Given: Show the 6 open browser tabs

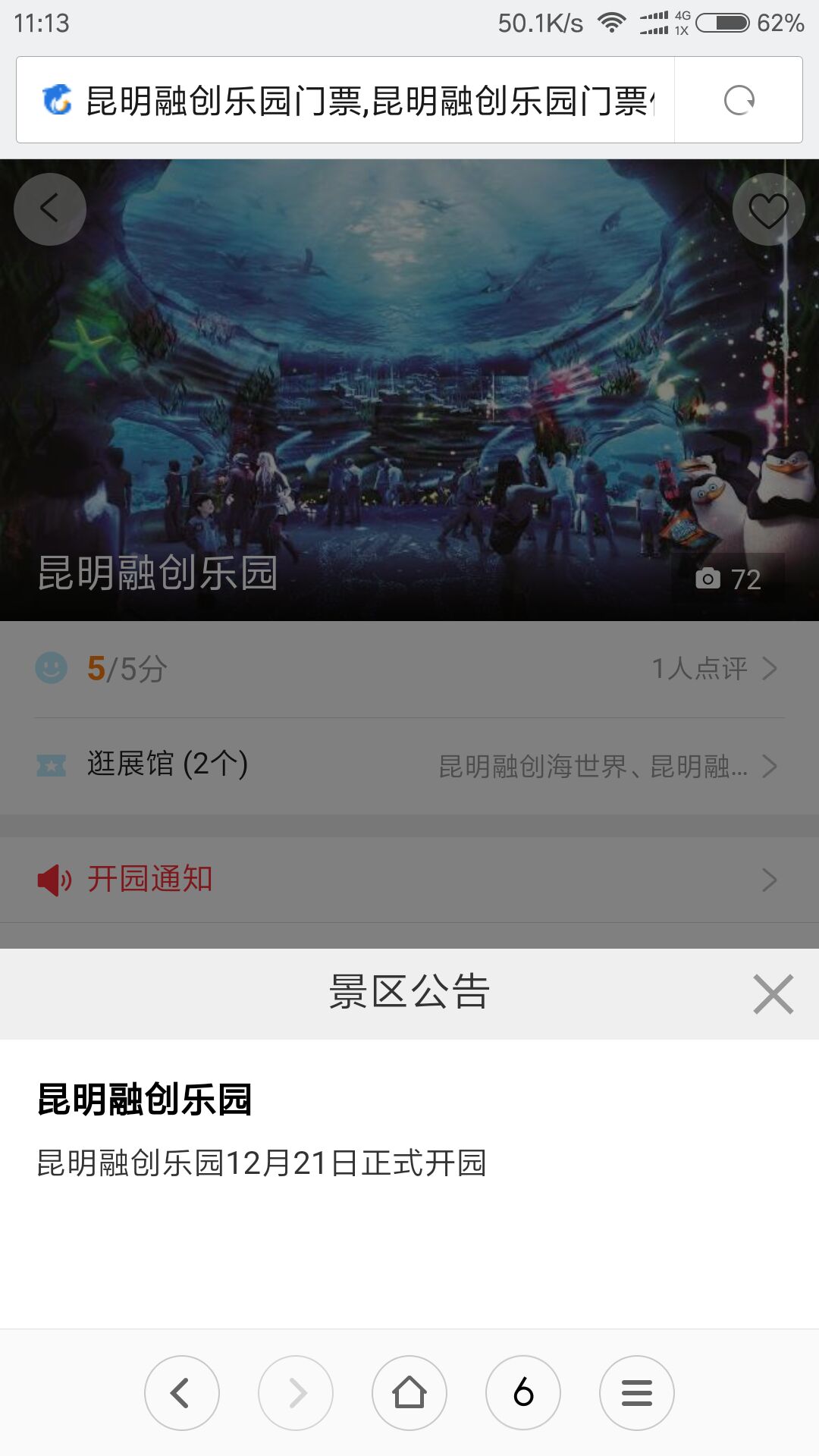Looking at the screenshot, I should (523, 1392).
